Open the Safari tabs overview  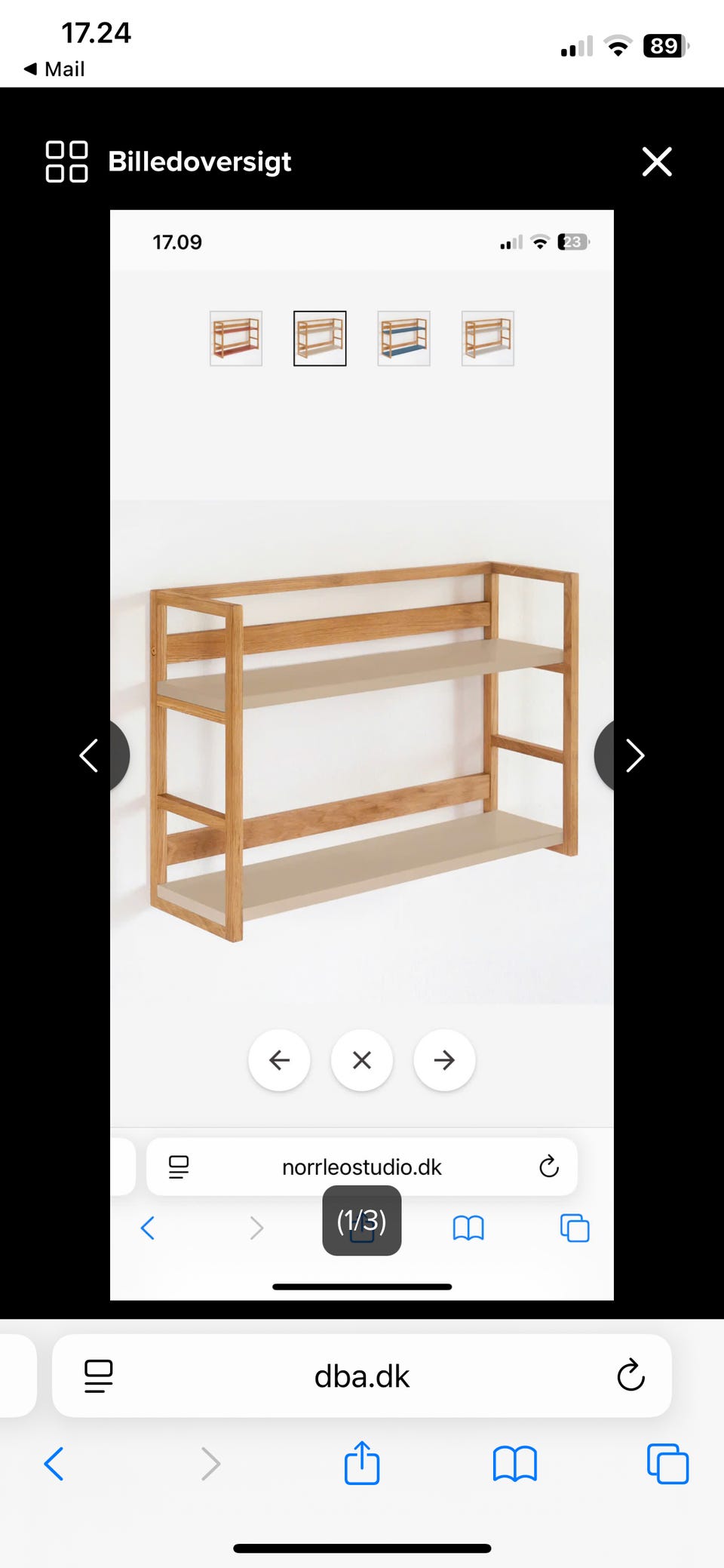pos(667,1464)
